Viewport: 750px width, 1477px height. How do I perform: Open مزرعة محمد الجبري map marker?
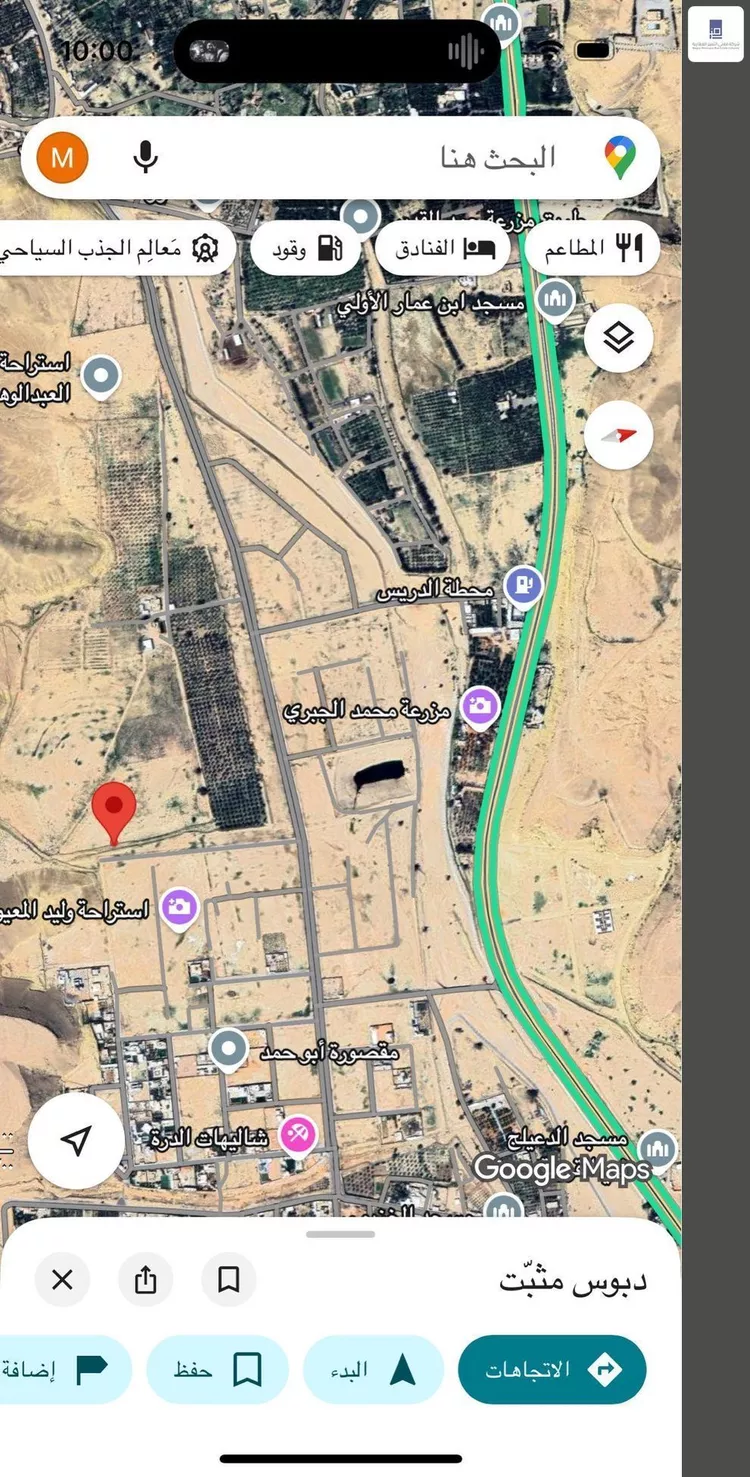pos(481,706)
